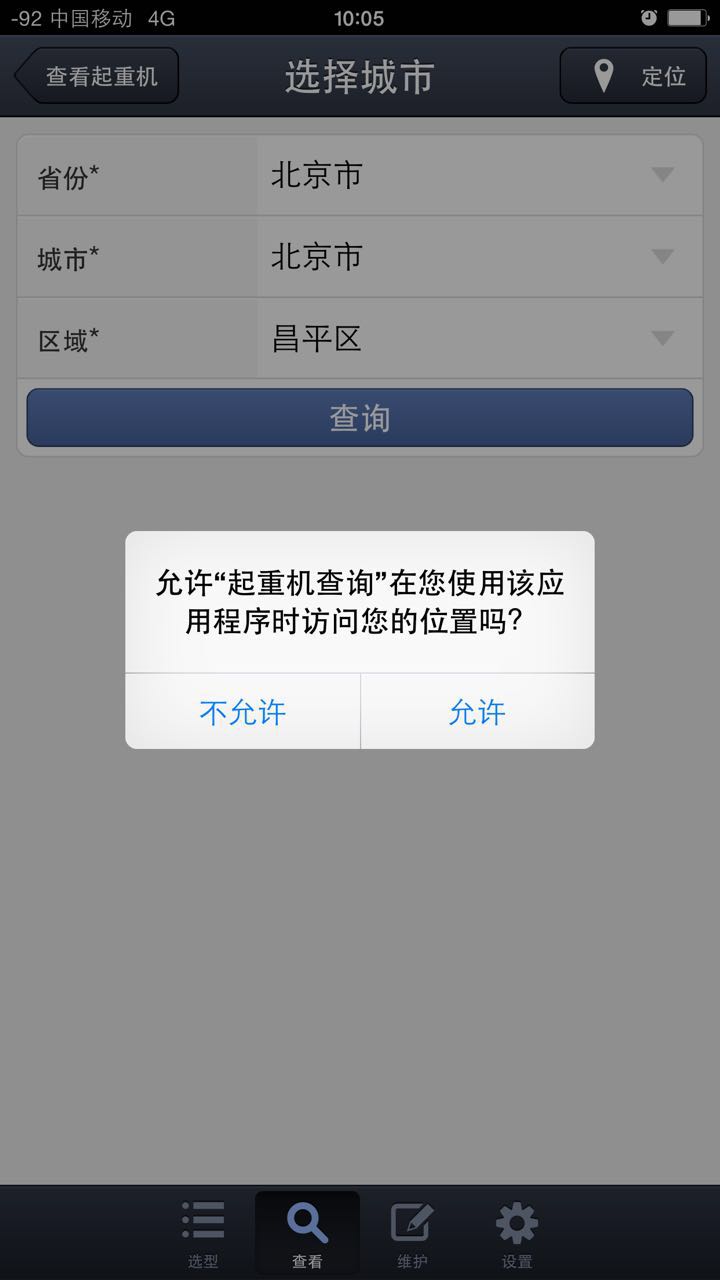This screenshot has height=1280, width=720.
Task: Switch to the 设置 tab
Action: coord(516,1232)
